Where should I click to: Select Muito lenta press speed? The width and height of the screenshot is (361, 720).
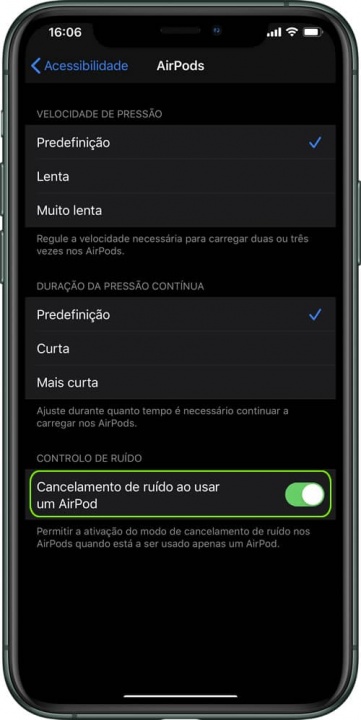(x=180, y=210)
